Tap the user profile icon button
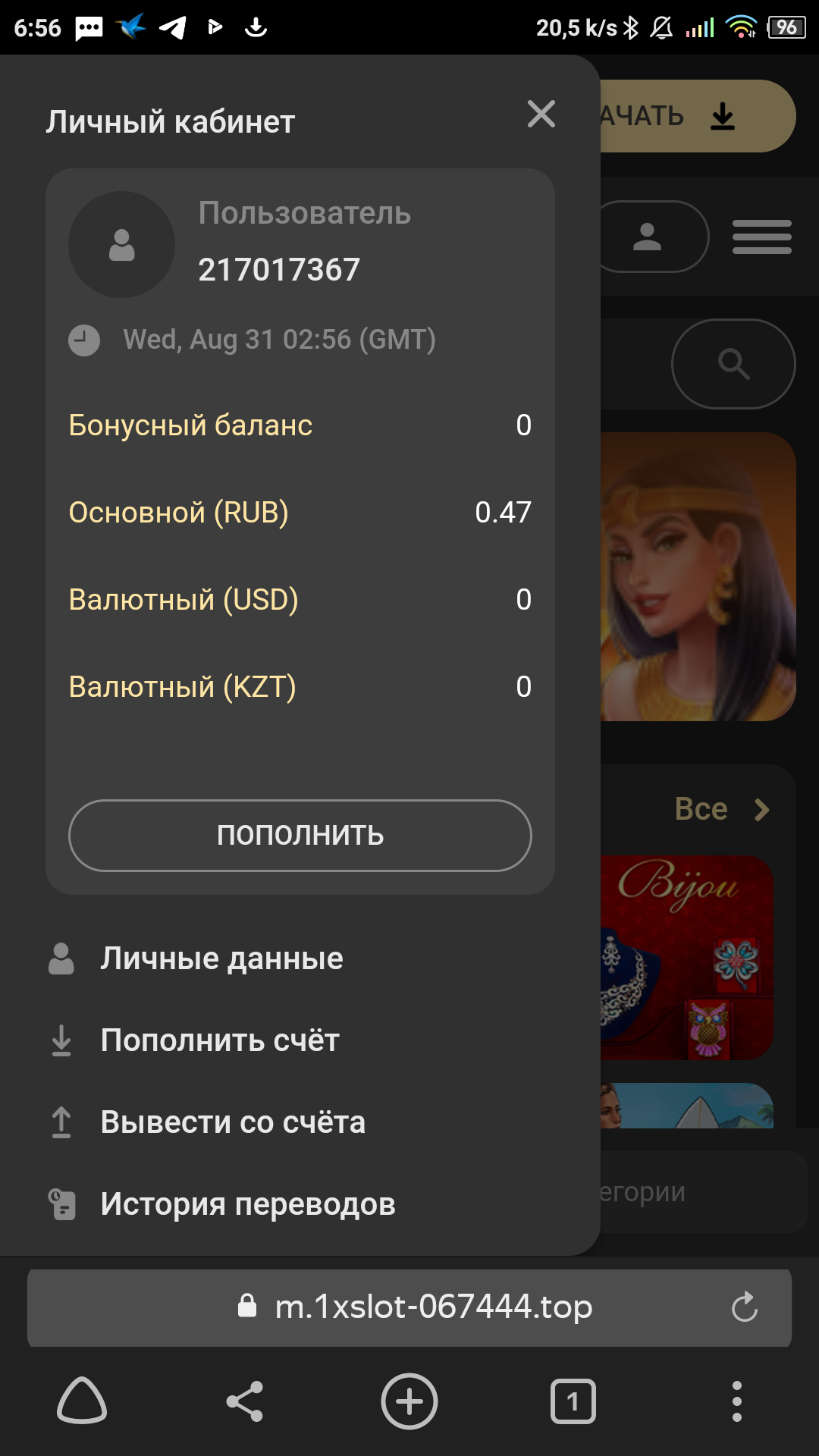This screenshot has width=819, height=1456. pyautogui.click(x=649, y=237)
